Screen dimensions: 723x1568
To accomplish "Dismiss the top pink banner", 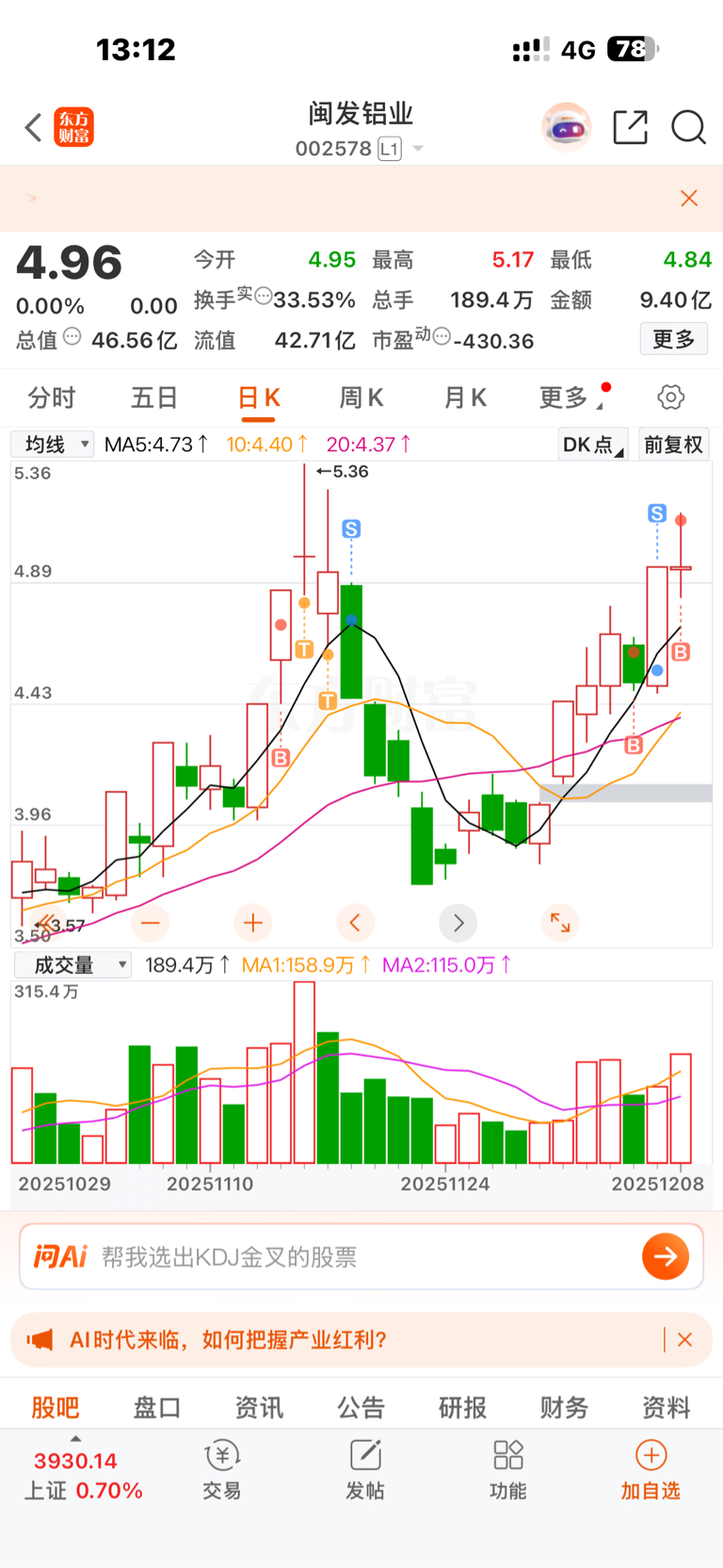I will [x=689, y=198].
